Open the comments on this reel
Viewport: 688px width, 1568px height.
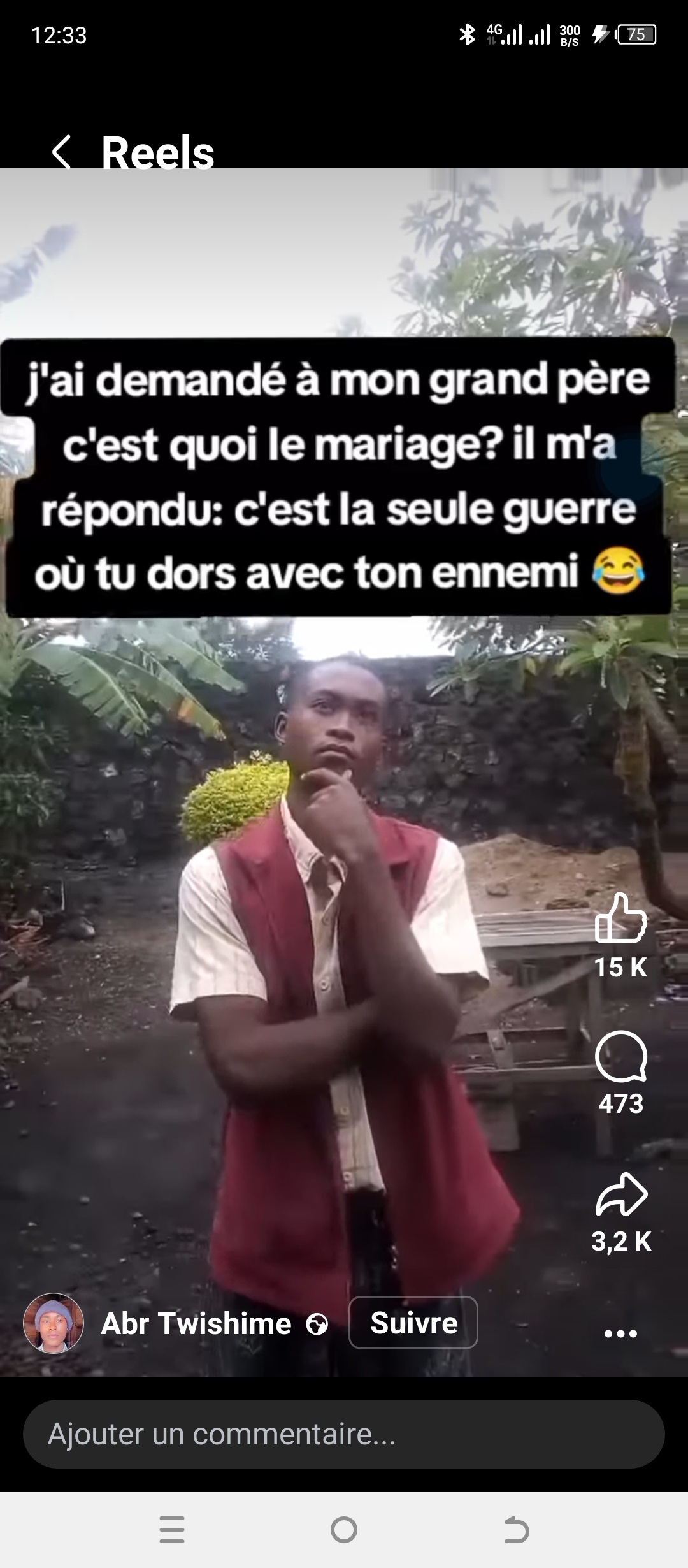click(x=620, y=1056)
